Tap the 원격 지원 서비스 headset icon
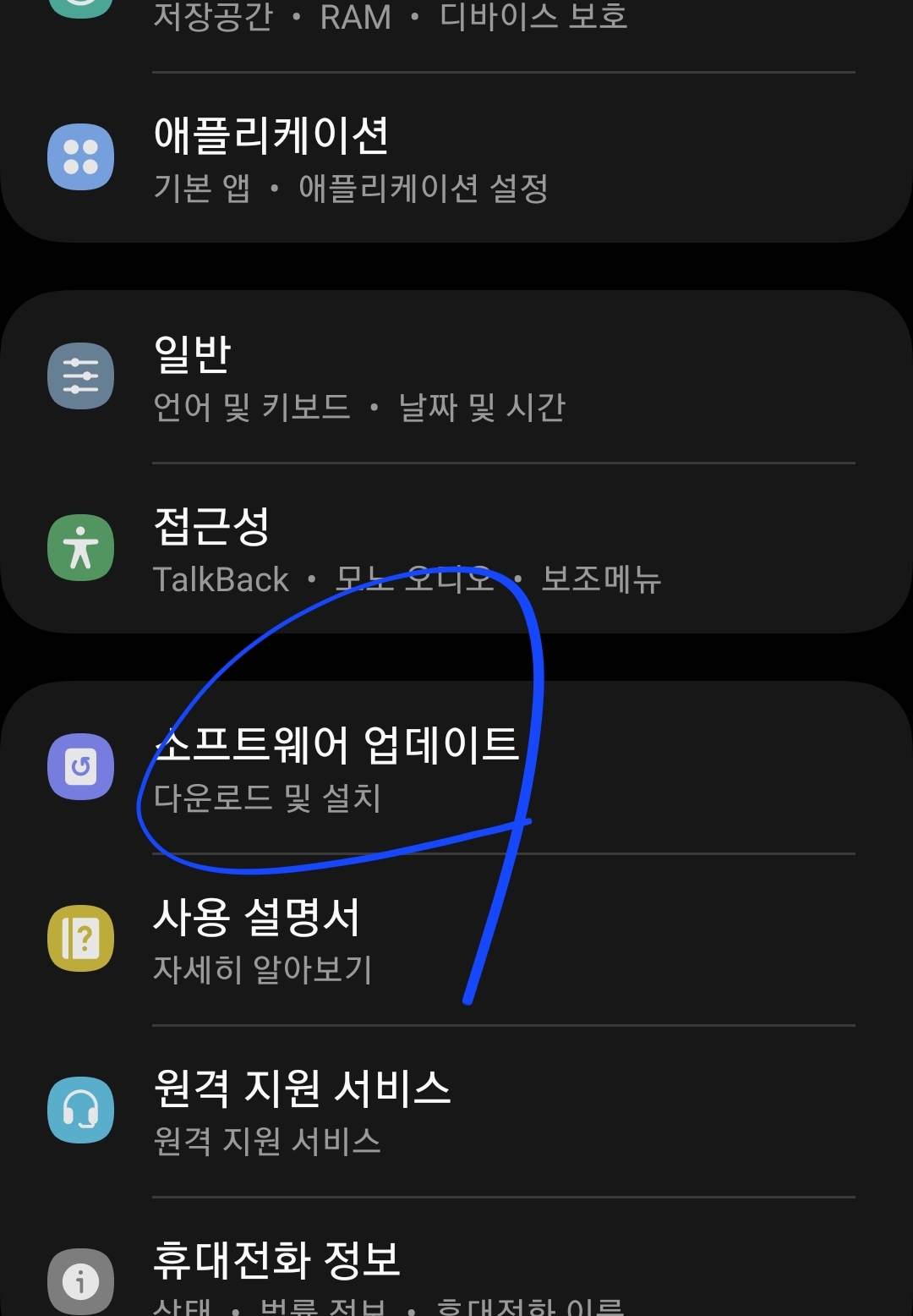Screen dimensions: 913x1316 80,1110
